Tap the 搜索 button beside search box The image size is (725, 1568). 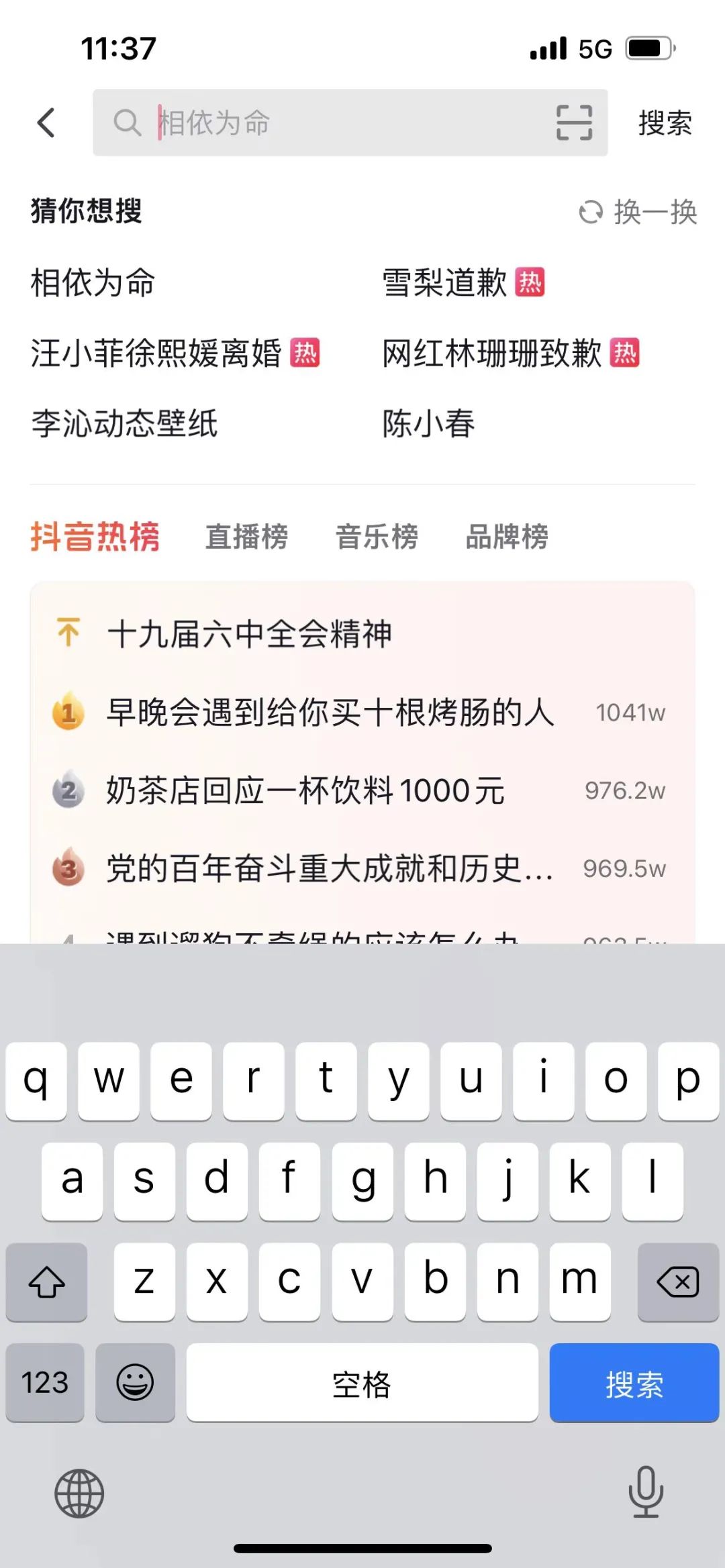pos(665,123)
